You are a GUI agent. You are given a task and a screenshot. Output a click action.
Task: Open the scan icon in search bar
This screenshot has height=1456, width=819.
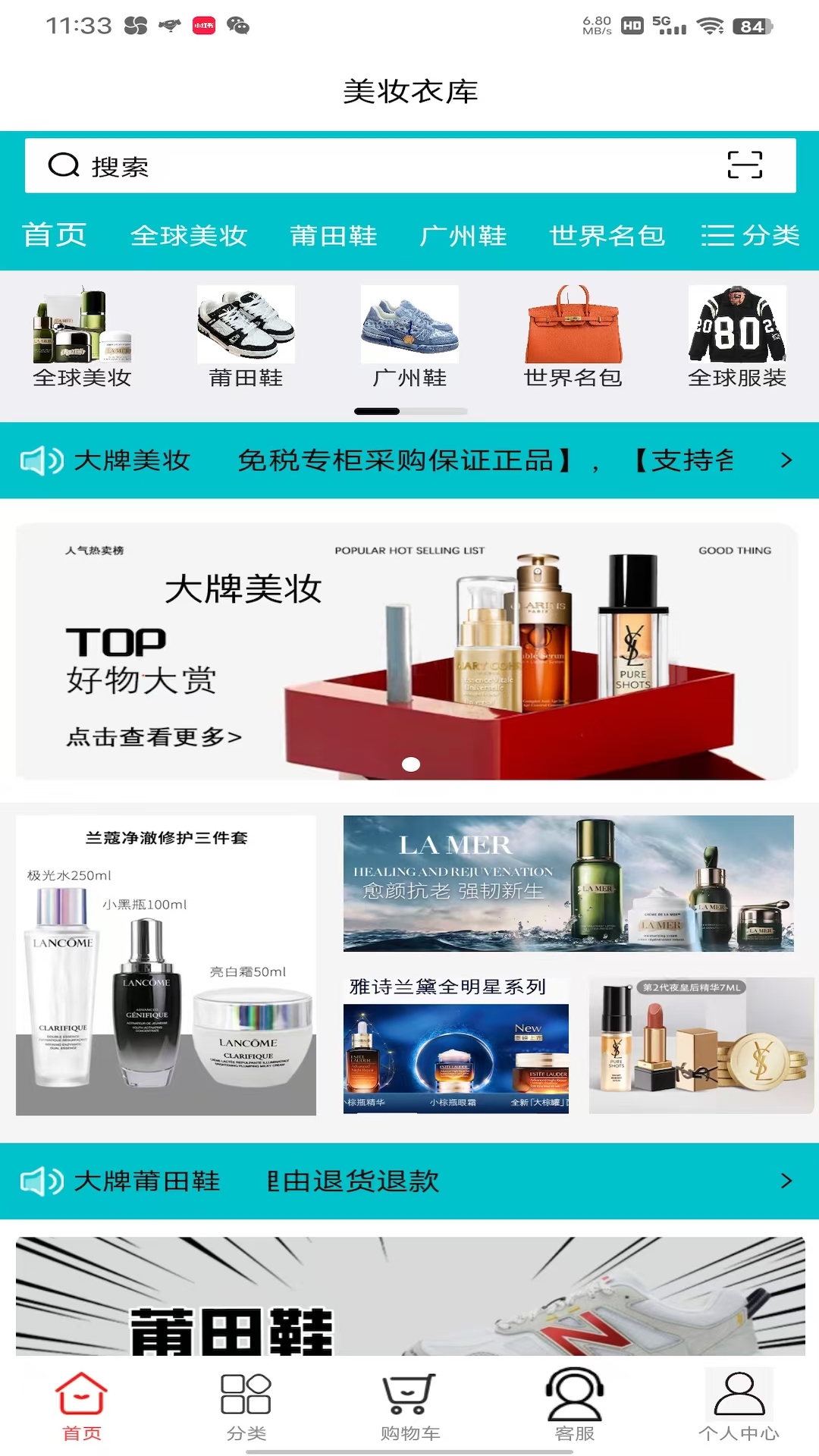pyautogui.click(x=744, y=165)
